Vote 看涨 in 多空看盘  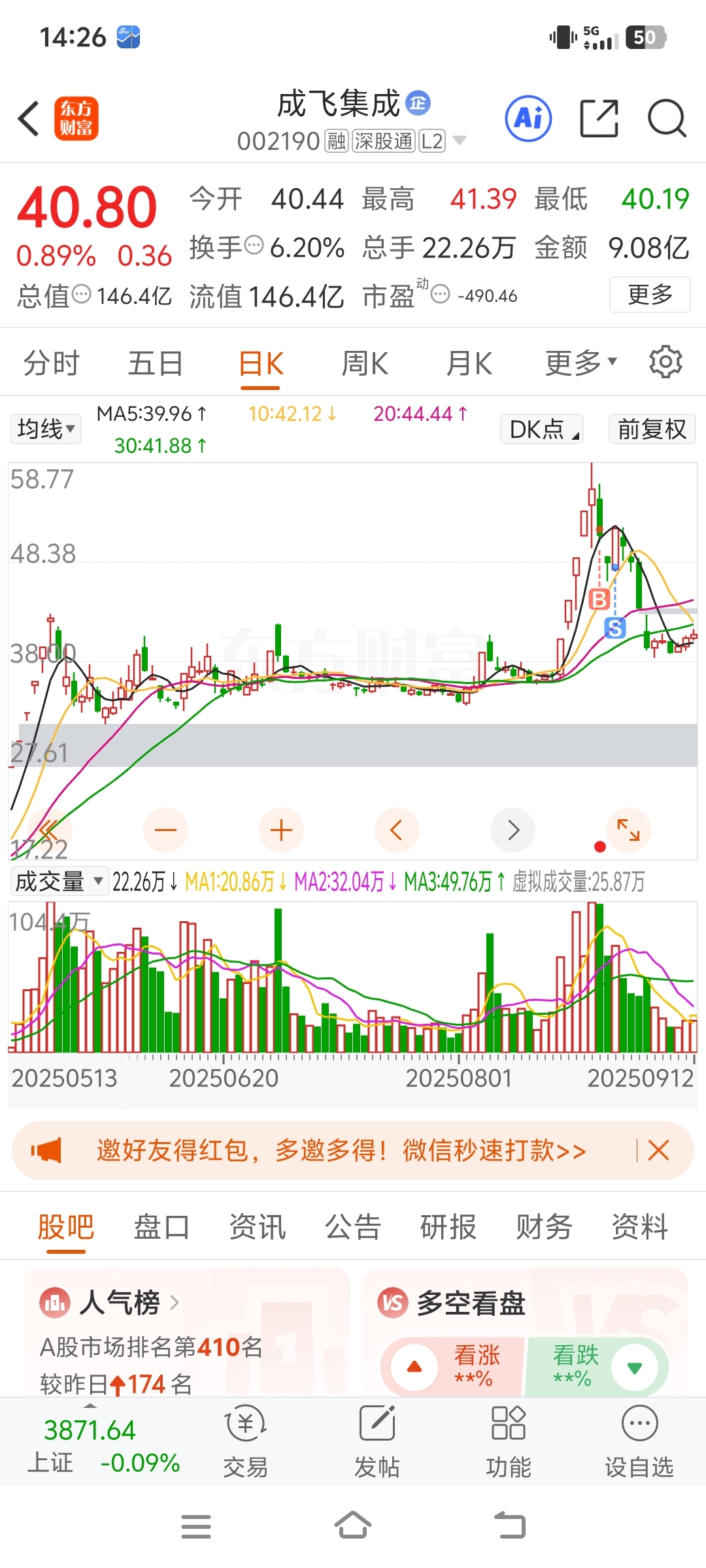point(452,1366)
